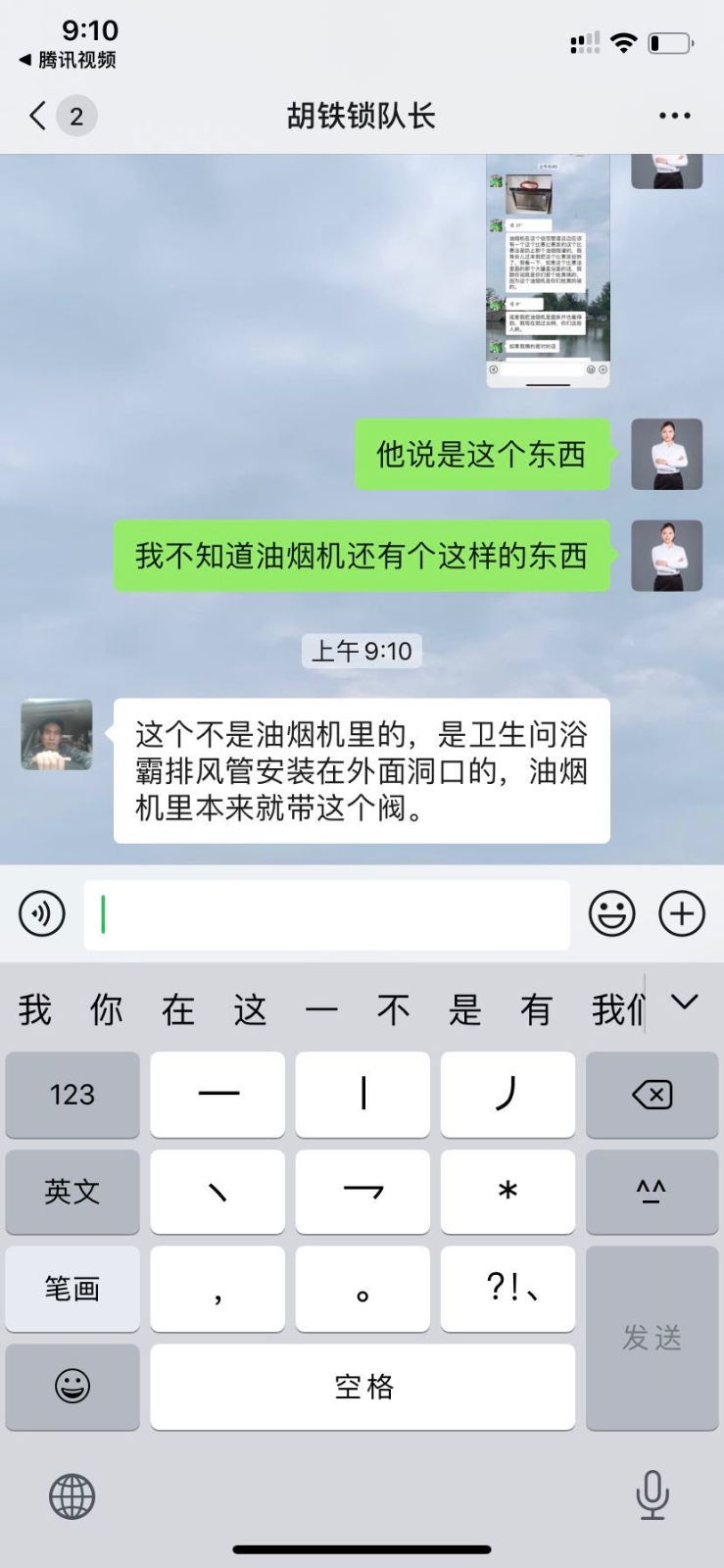Screen dimensions: 724x1568
Task: Select the suggestion 不
Action: tap(393, 1009)
